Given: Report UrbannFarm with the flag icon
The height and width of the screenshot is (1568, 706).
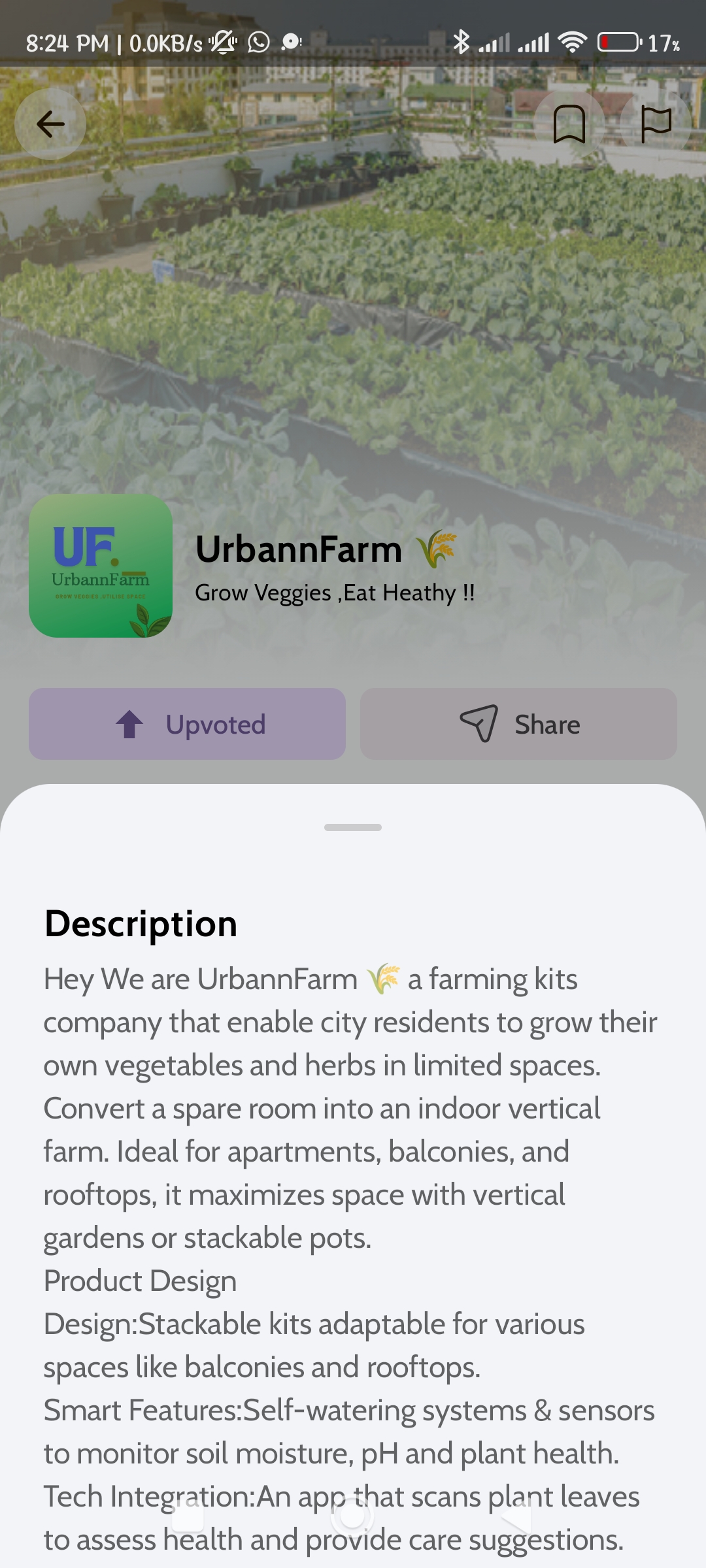Looking at the screenshot, I should tap(656, 124).
